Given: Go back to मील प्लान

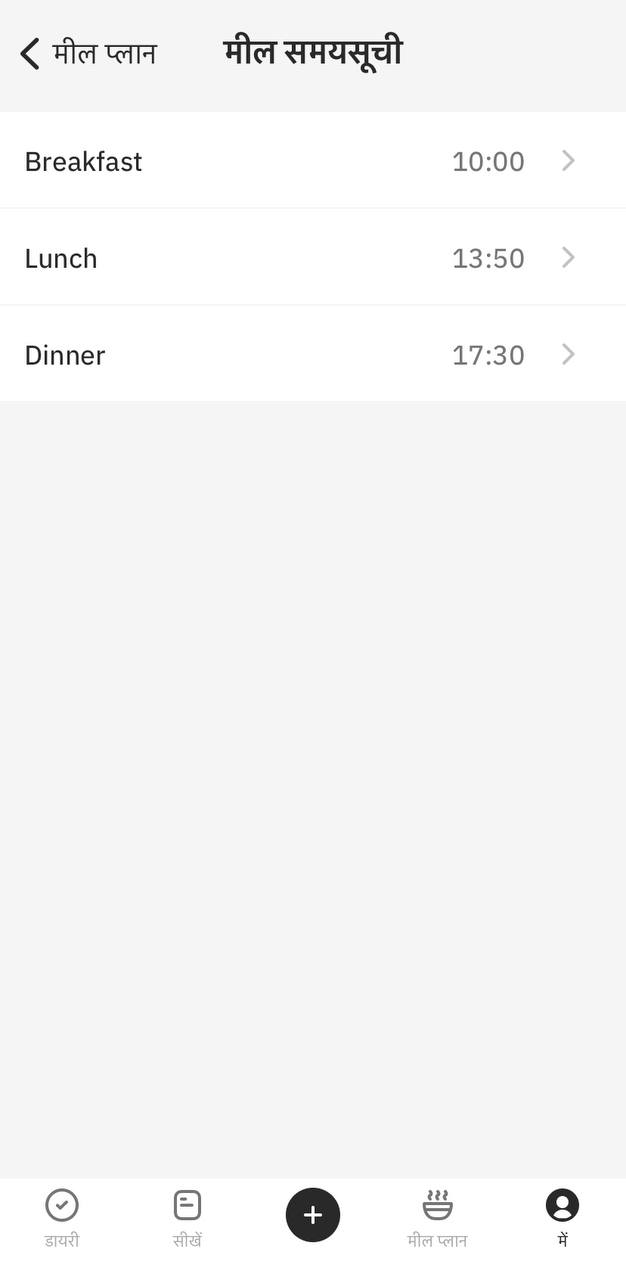Looking at the screenshot, I should [88, 53].
